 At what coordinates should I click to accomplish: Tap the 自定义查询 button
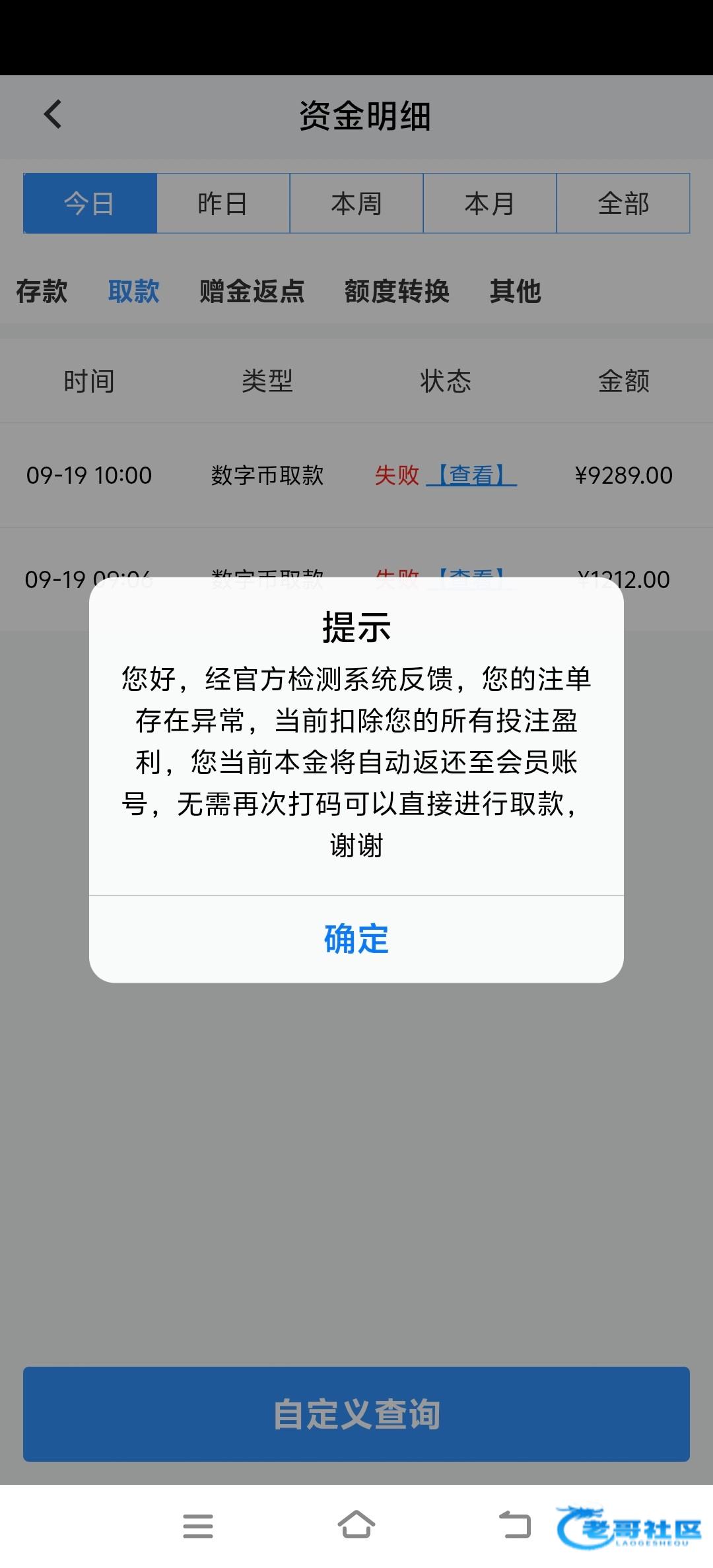(356, 1414)
